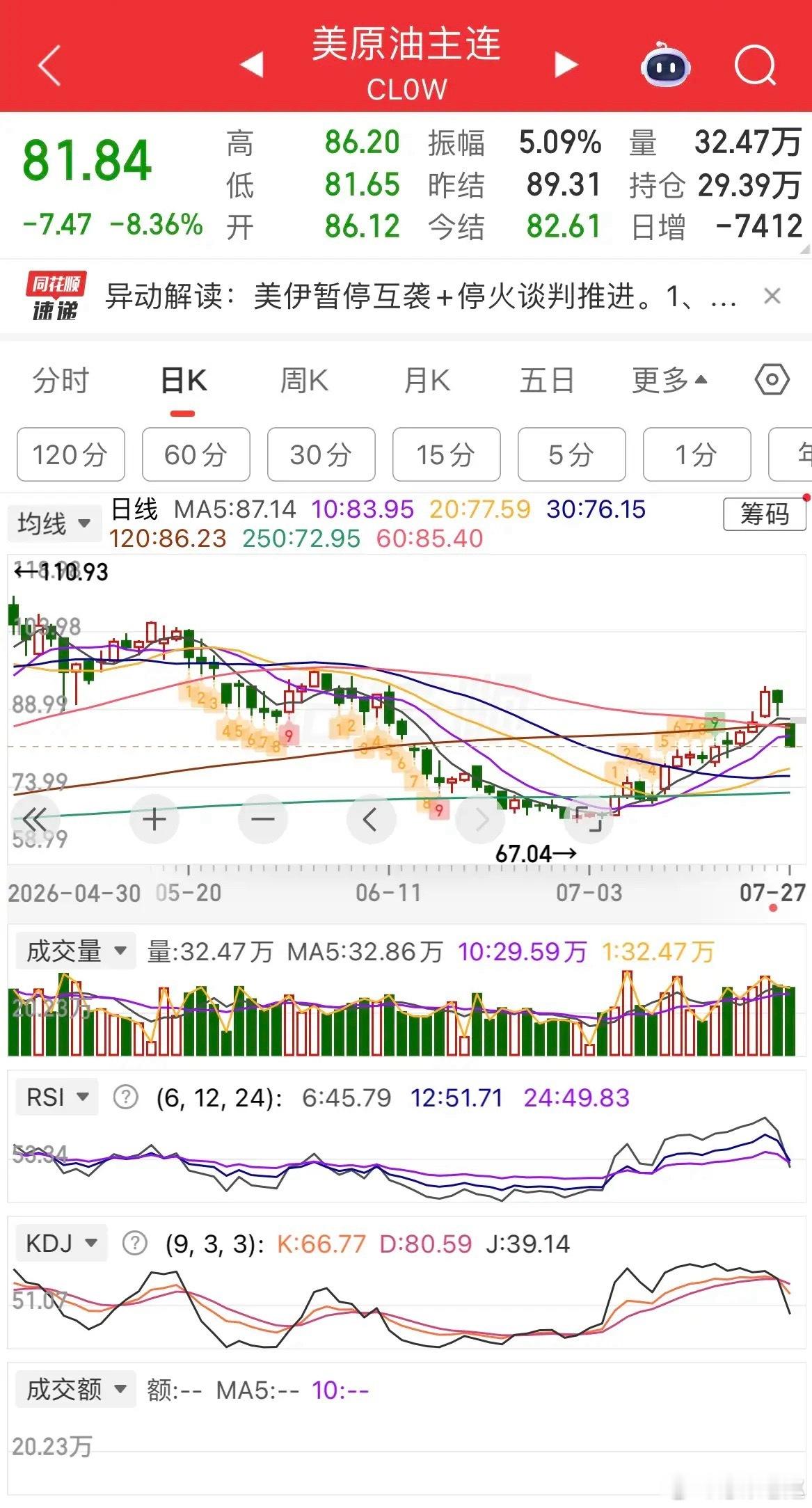Viewport: 812px width, 1508px height.
Task: Open the robot AI assistant
Action: (x=665, y=65)
